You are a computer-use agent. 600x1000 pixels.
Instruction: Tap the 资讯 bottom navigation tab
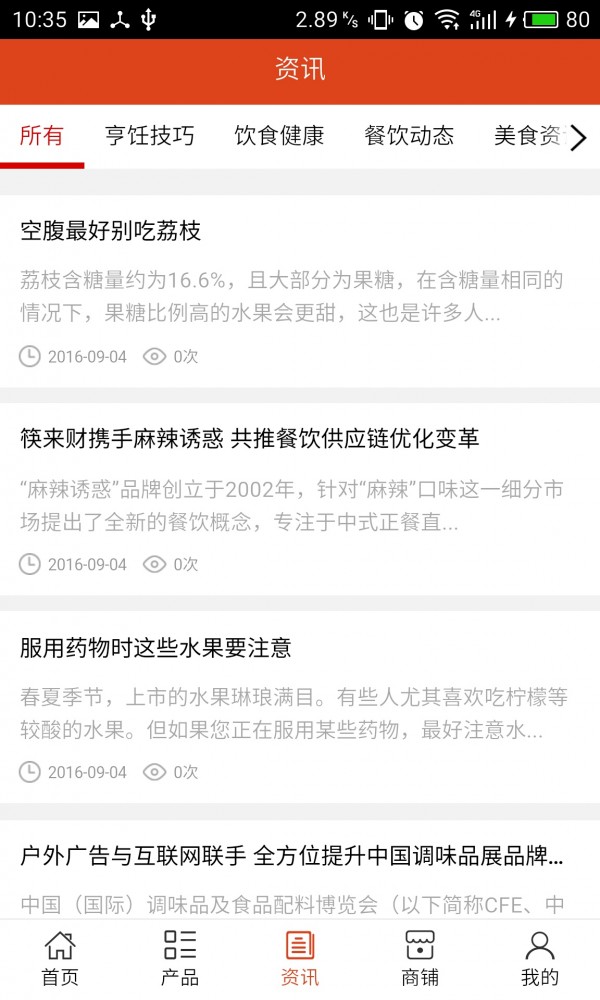pos(300,959)
